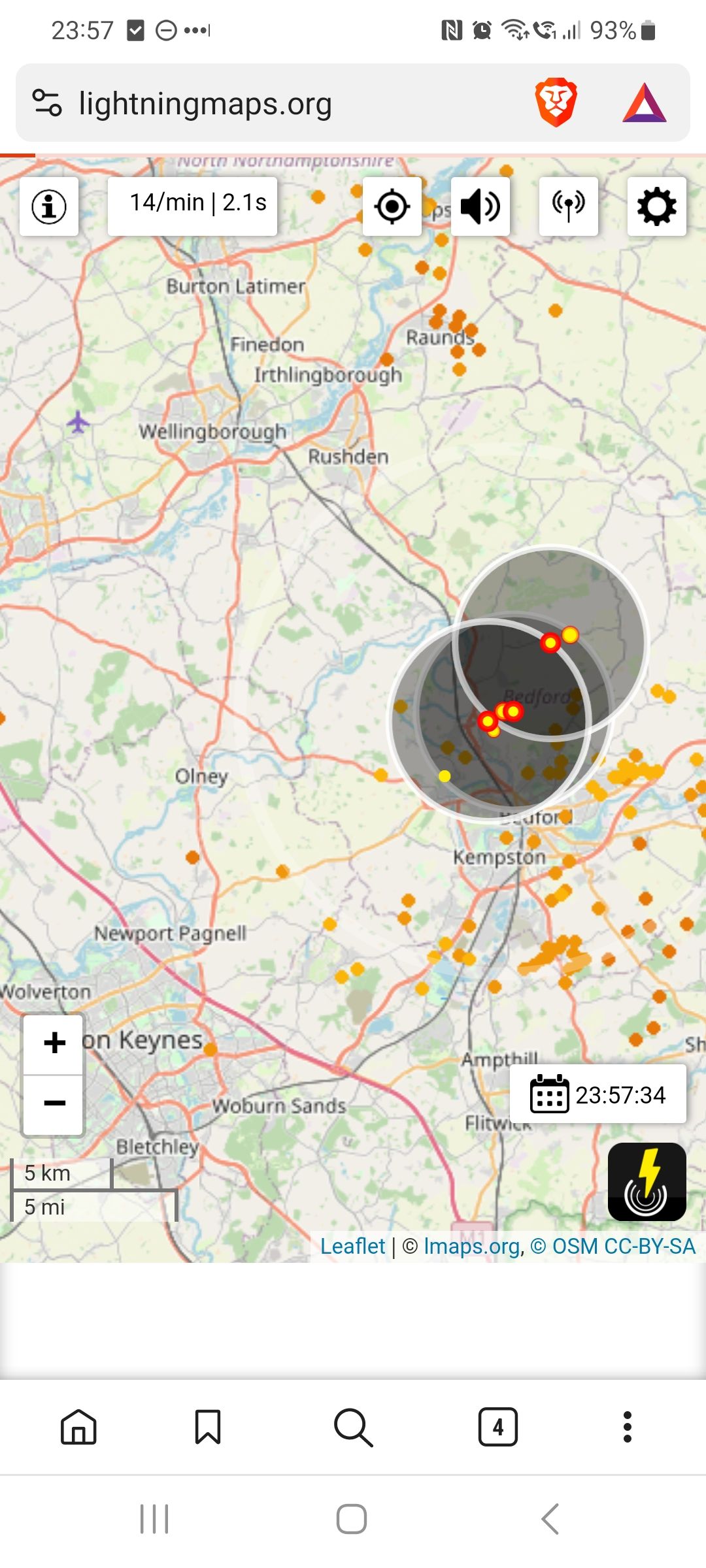Image resolution: width=706 pixels, height=1568 pixels.
Task: Tap the lightning radar app button
Action: 647,1182
